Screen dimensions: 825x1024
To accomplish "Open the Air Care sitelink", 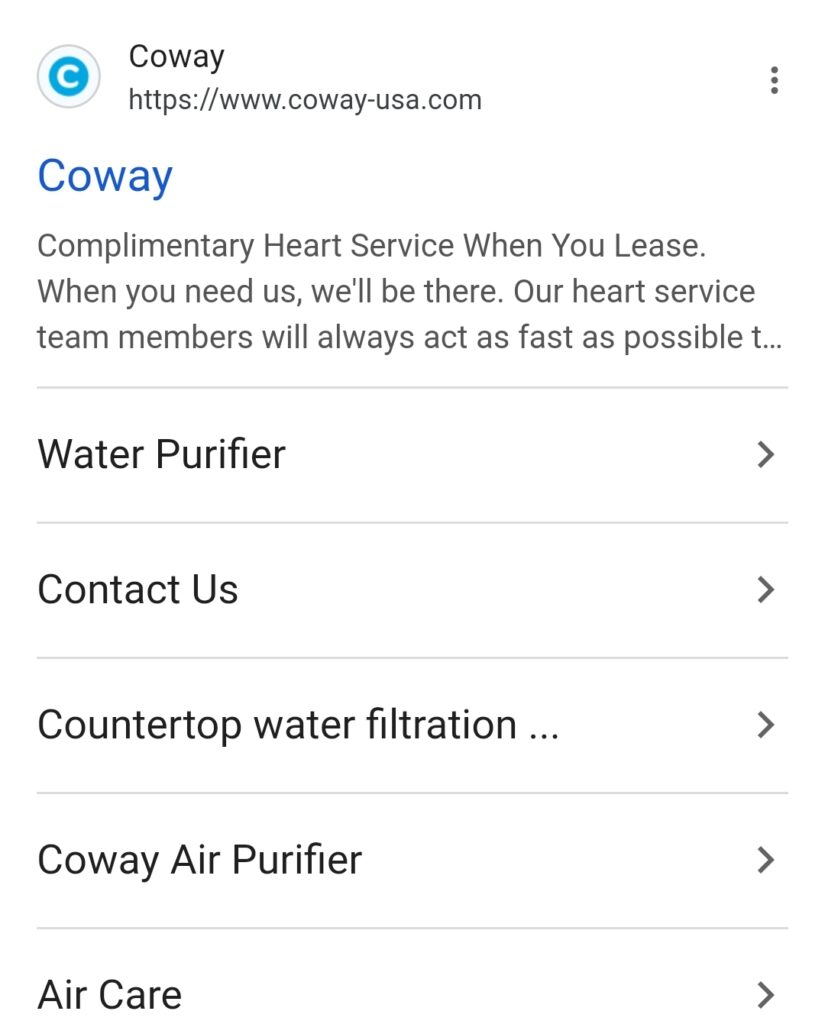I will [110, 994].
